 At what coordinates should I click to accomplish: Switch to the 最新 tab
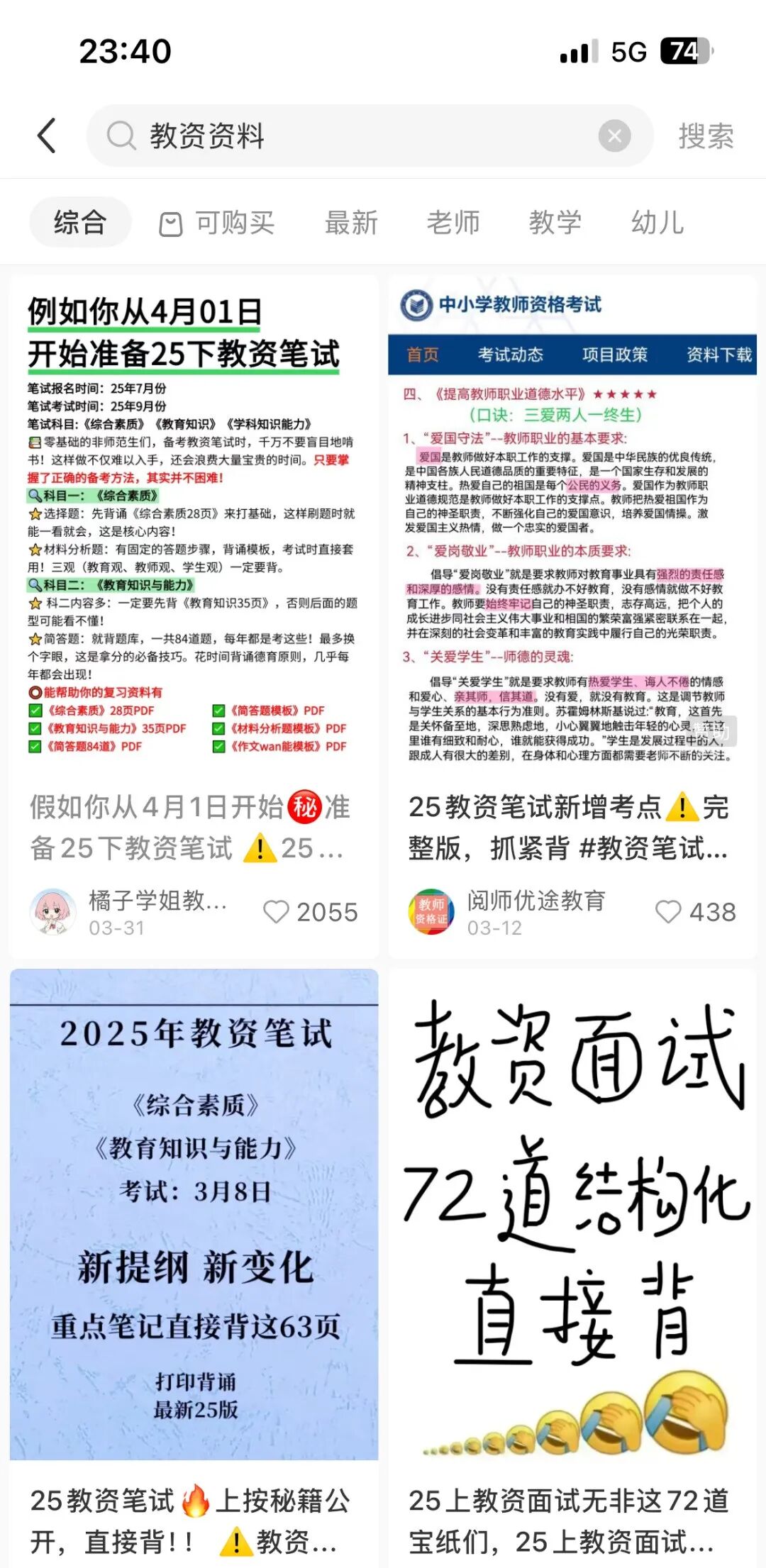(x=351, y=223)
